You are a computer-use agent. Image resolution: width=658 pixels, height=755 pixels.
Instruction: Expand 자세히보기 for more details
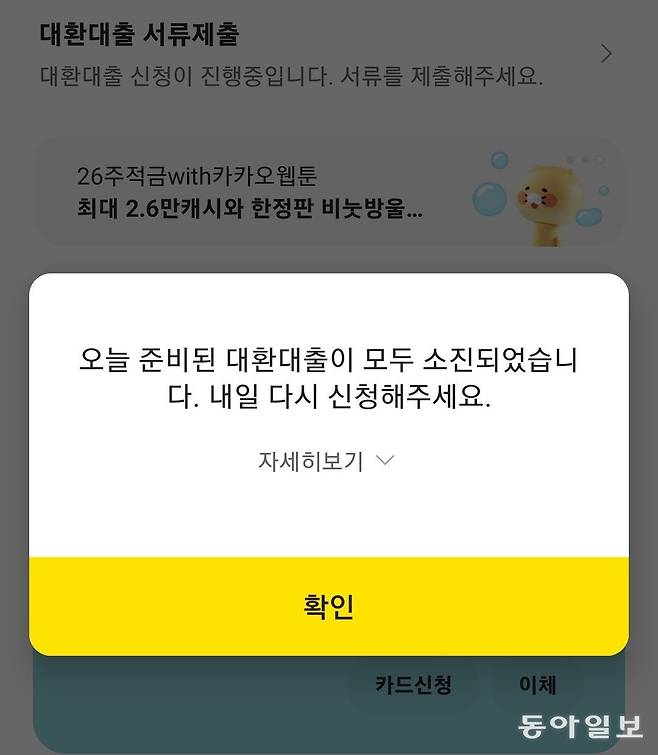tap(327, 461)
